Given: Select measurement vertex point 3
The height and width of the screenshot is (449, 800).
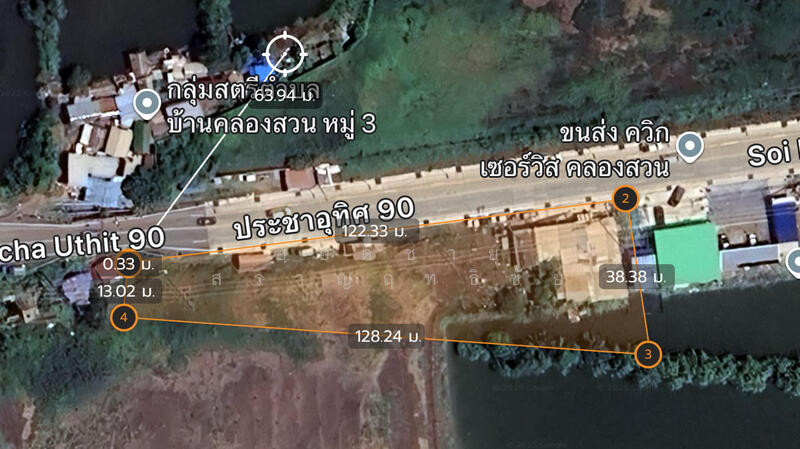Looking at the screenshot, I should pyautogui.click(x=648, y=353).
